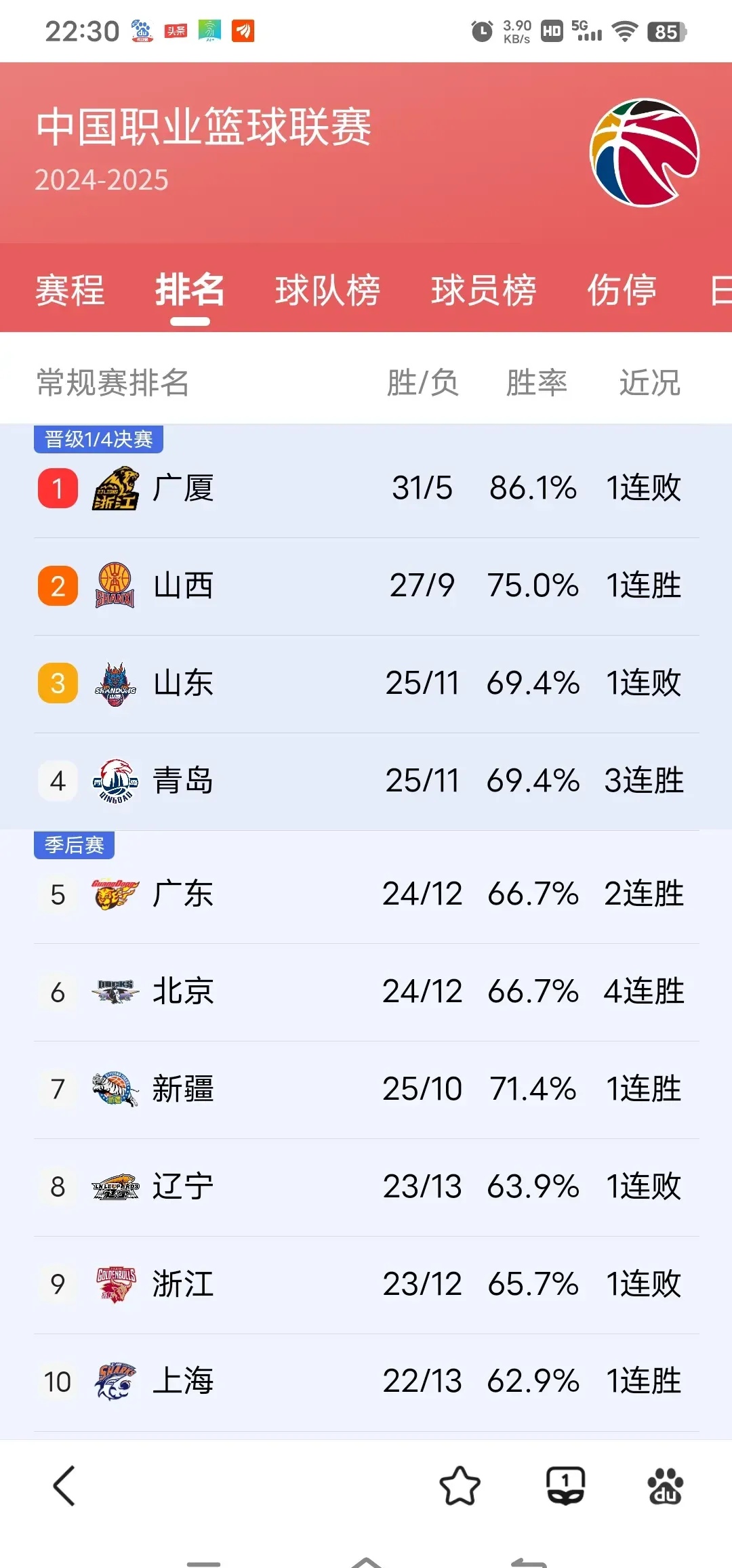
Task: Click the 晋级1/4决赛 badge
Action: (x=98, y=438)
